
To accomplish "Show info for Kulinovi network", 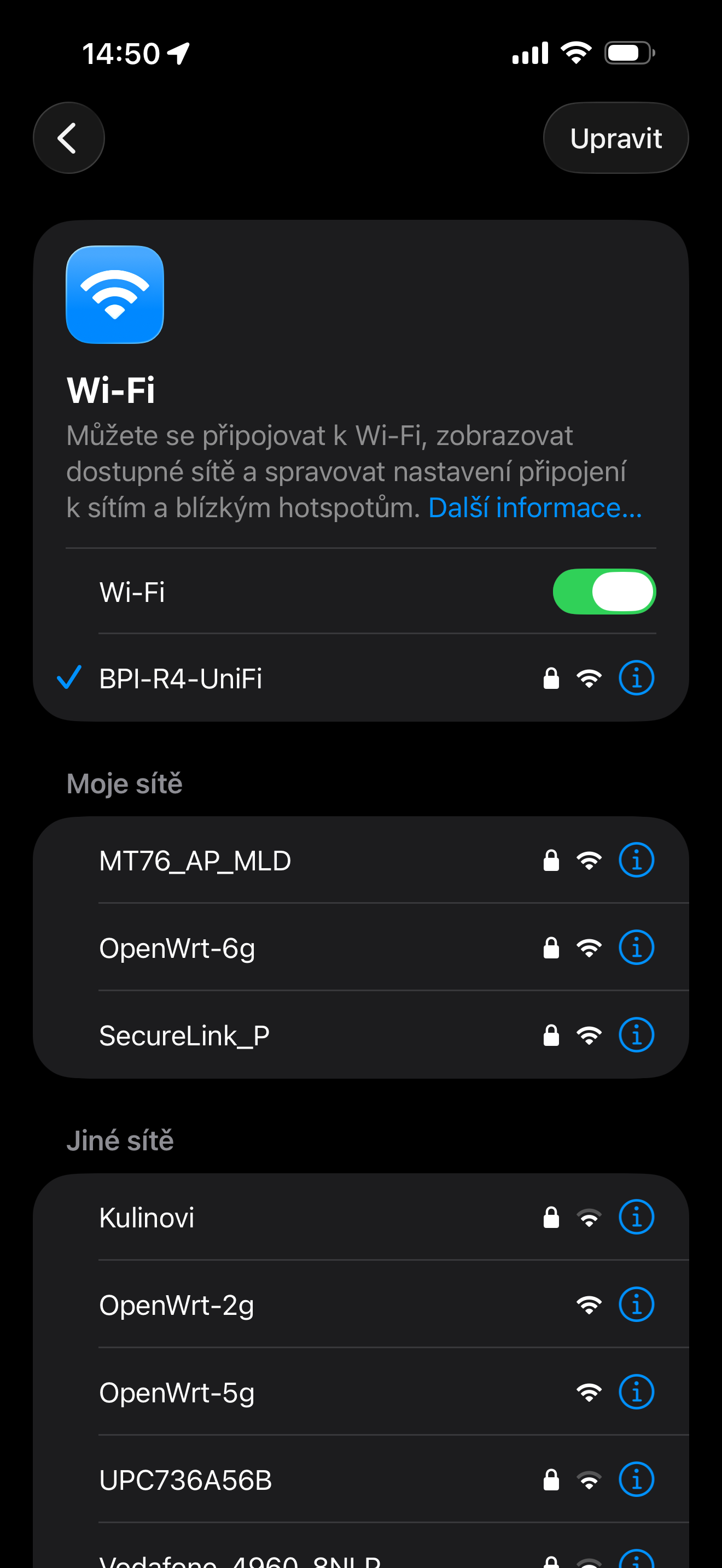I will click(x=636, y=1218).
